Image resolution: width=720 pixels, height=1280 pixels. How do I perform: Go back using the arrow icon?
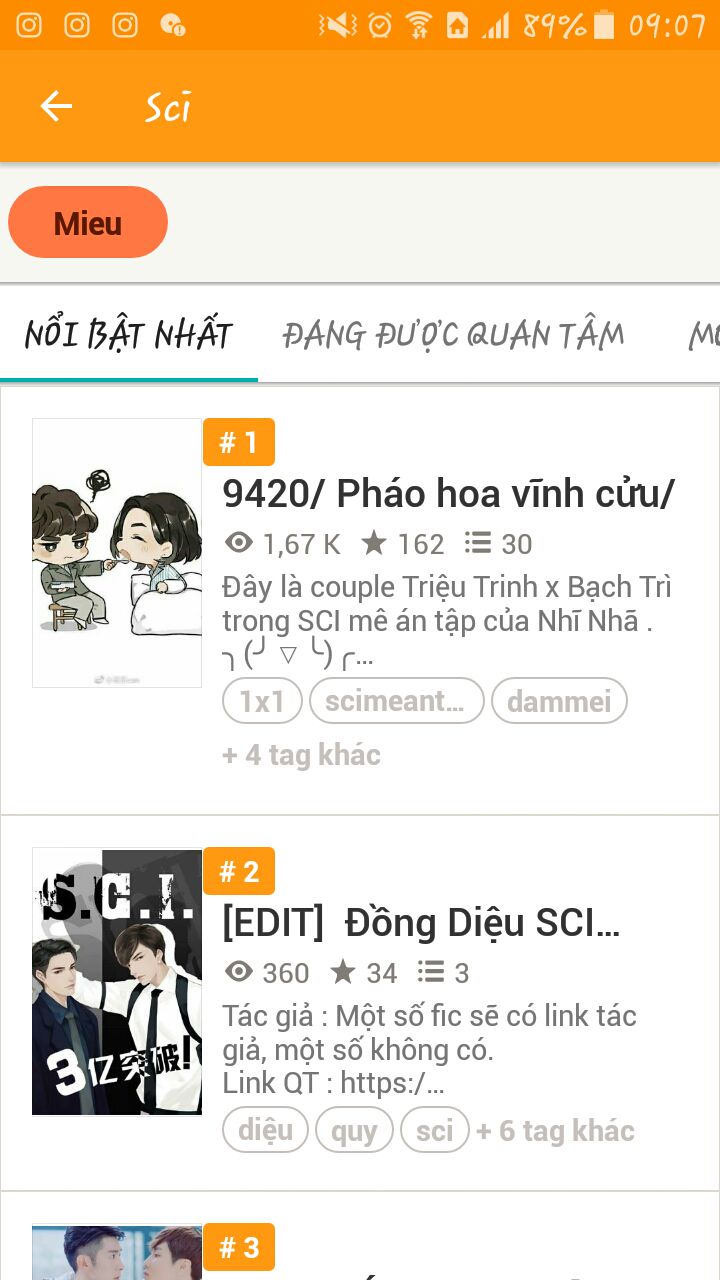(x=56, y=107)
